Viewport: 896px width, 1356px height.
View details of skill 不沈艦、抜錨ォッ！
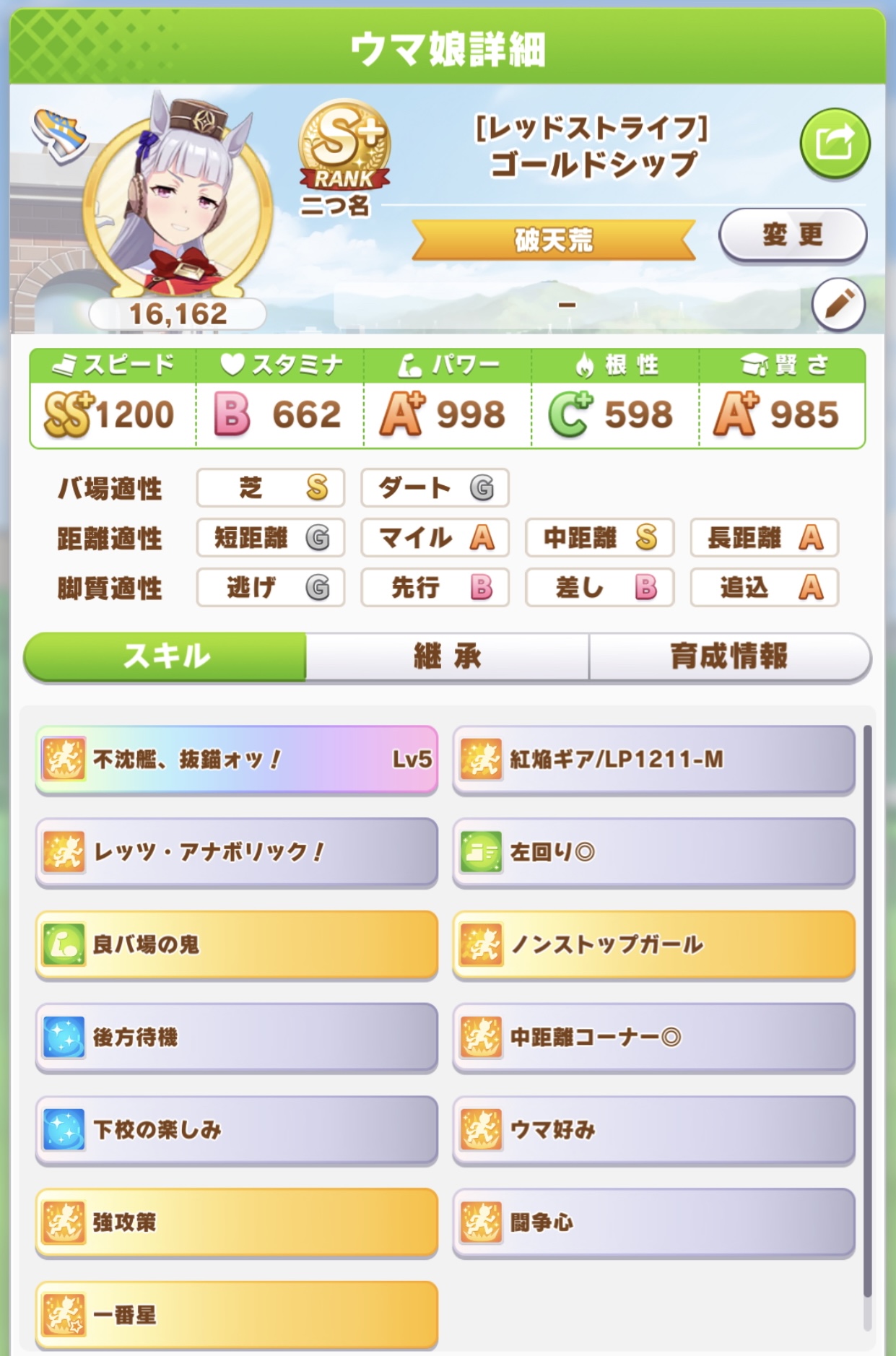pyautogui.click(x=237, y=760)
